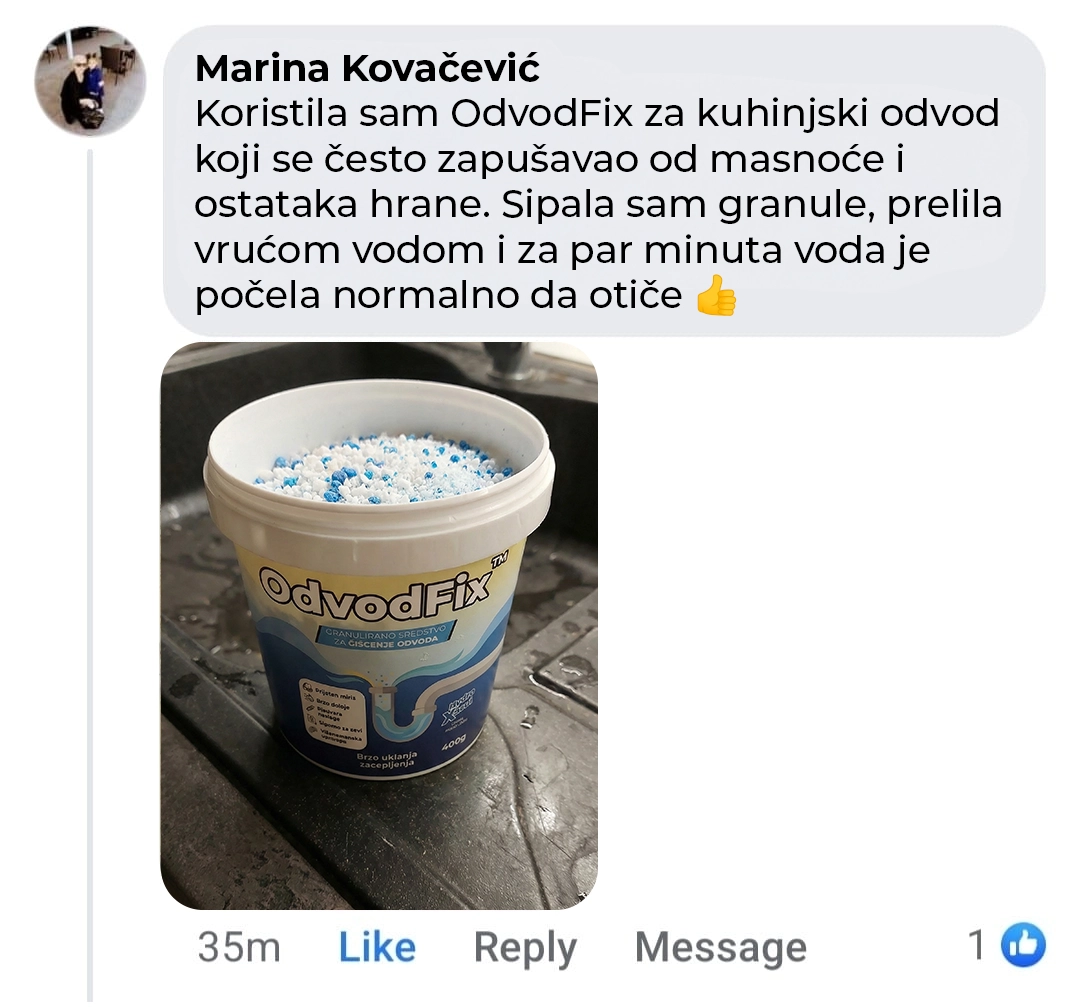Open Marina Kovačević's profile picture
Screen dimensions: 1080x1007
pyautogui.click(x=90, y=83)
